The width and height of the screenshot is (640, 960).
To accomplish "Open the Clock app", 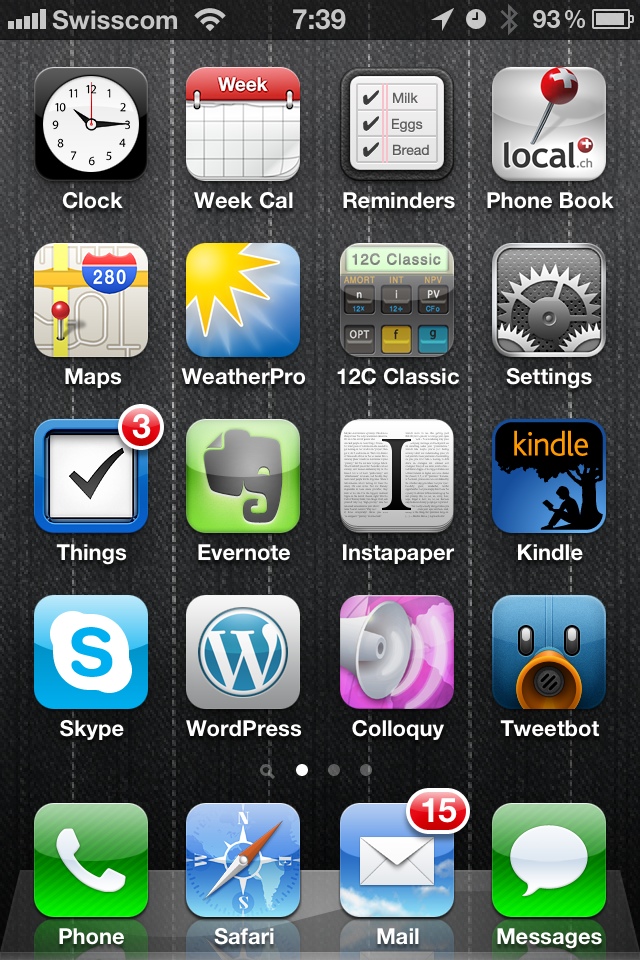I will click(x=91, y=124).
